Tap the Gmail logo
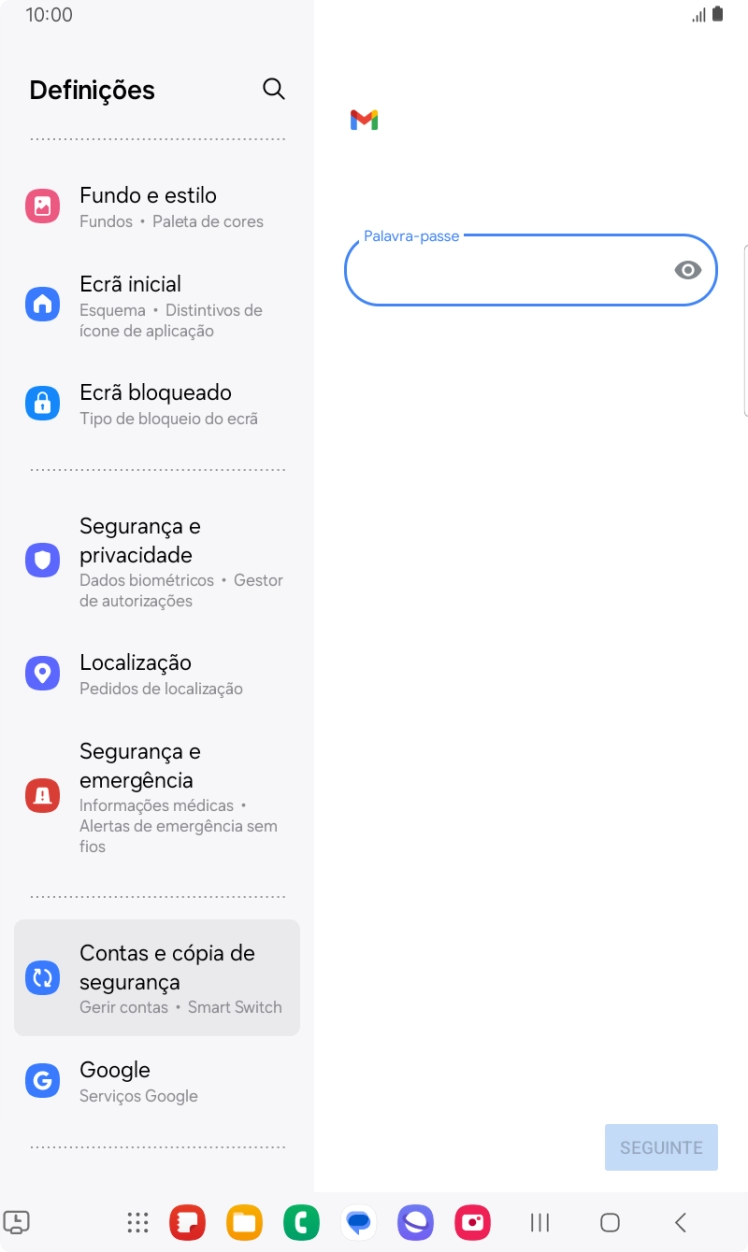This screenshot has height=1252, width=748. pyautogui.click(x=364, y=119)
